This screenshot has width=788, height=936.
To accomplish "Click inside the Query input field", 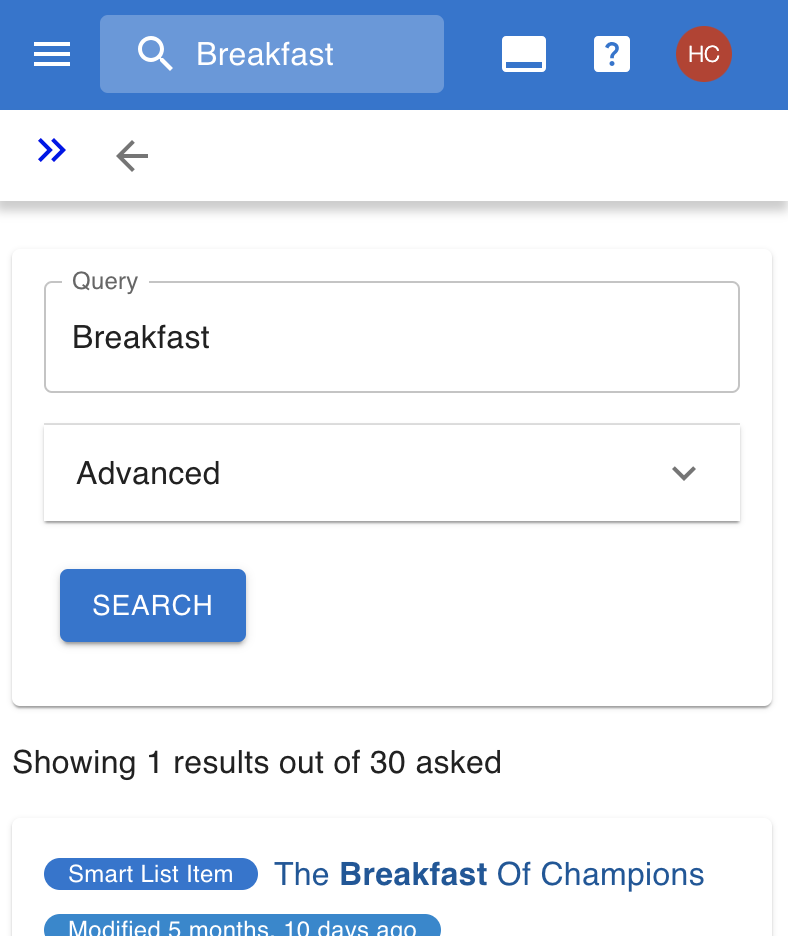I will 391,337.
